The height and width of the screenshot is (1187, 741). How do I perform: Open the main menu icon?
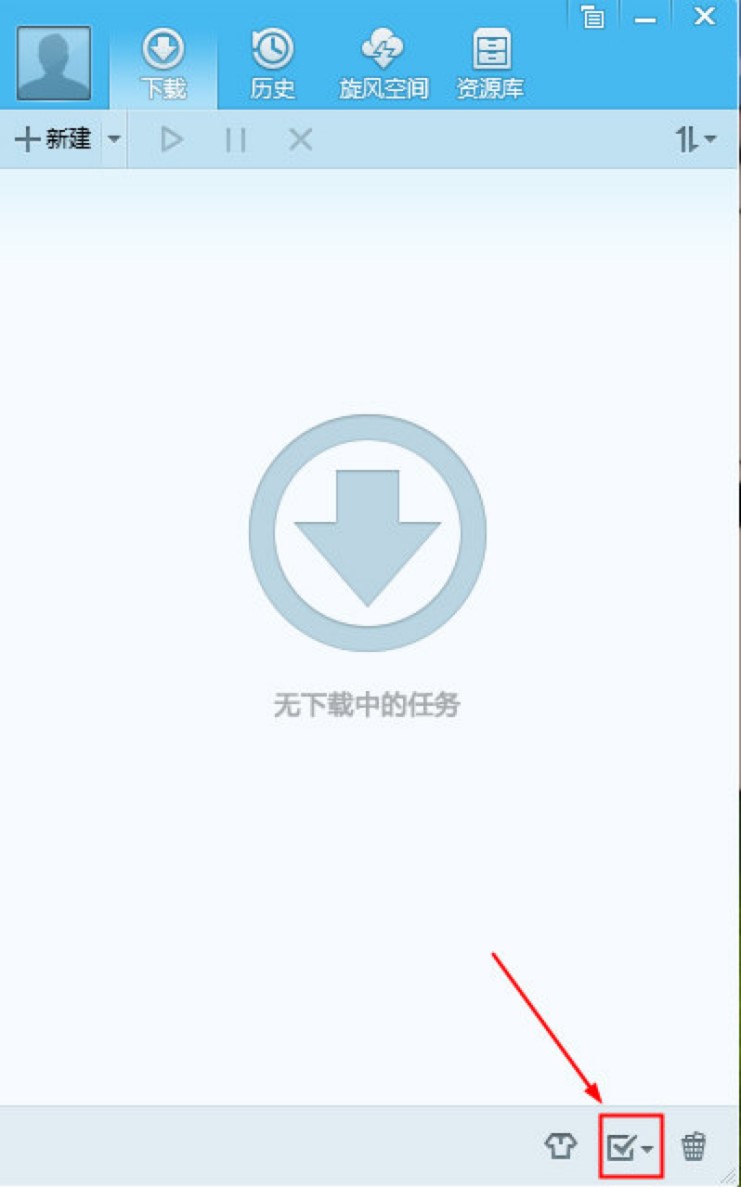pyautogui.click(x=593, y=16)
